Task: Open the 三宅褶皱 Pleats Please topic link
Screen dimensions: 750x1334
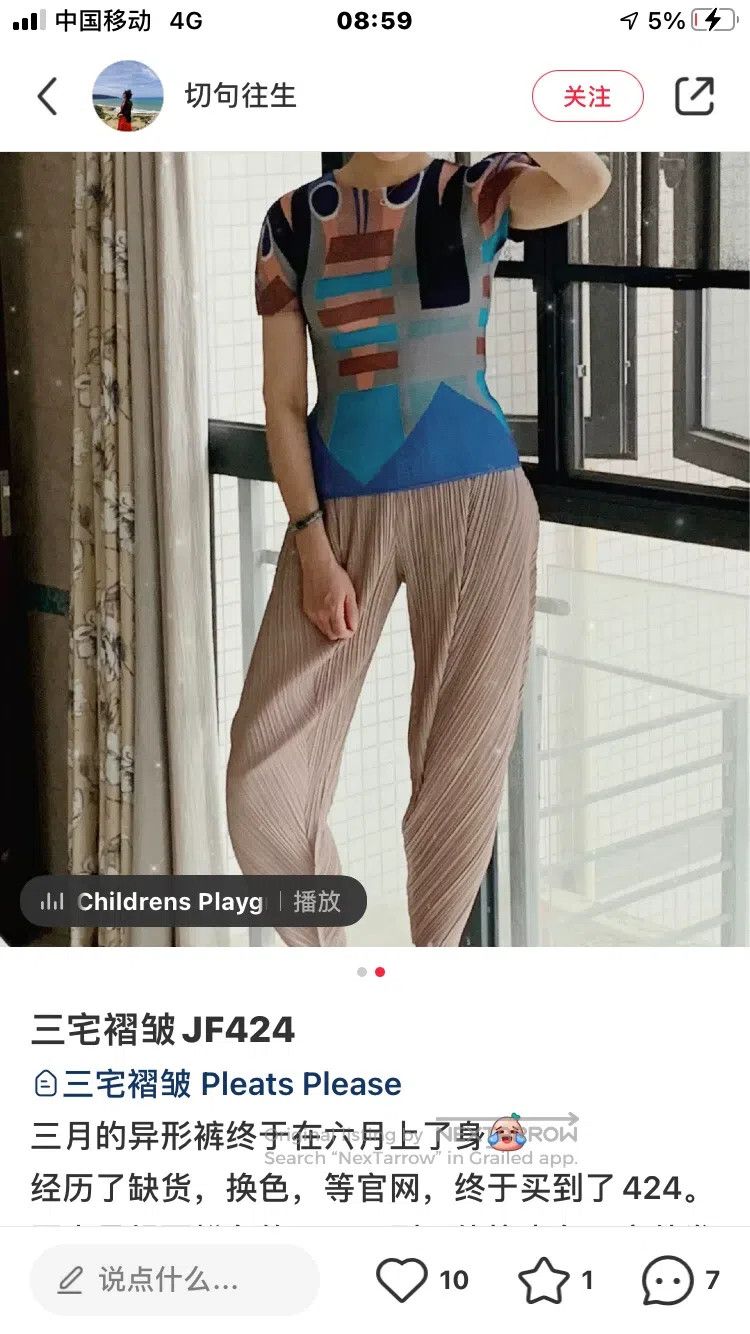Action: [x=217, y=1084]
